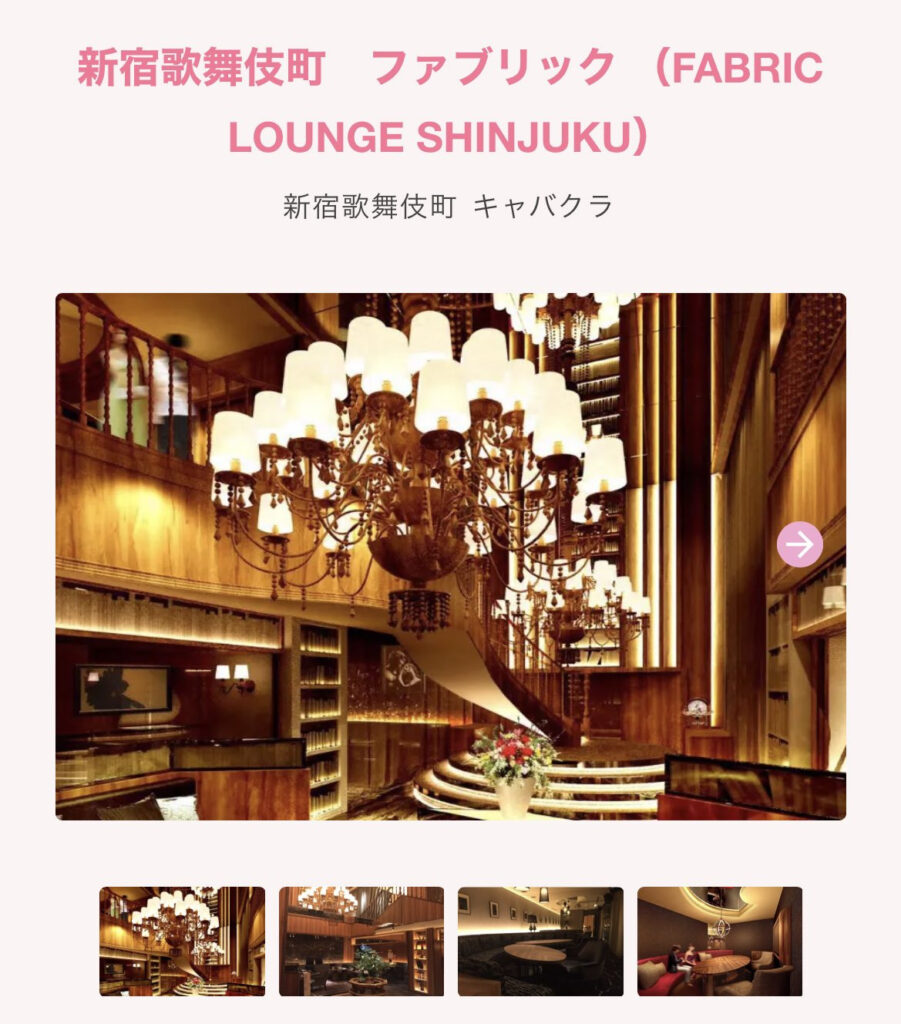Select the second lounge floor thumbnail
The height and width of the screenshot is (1024, 901).
(361, 941)
